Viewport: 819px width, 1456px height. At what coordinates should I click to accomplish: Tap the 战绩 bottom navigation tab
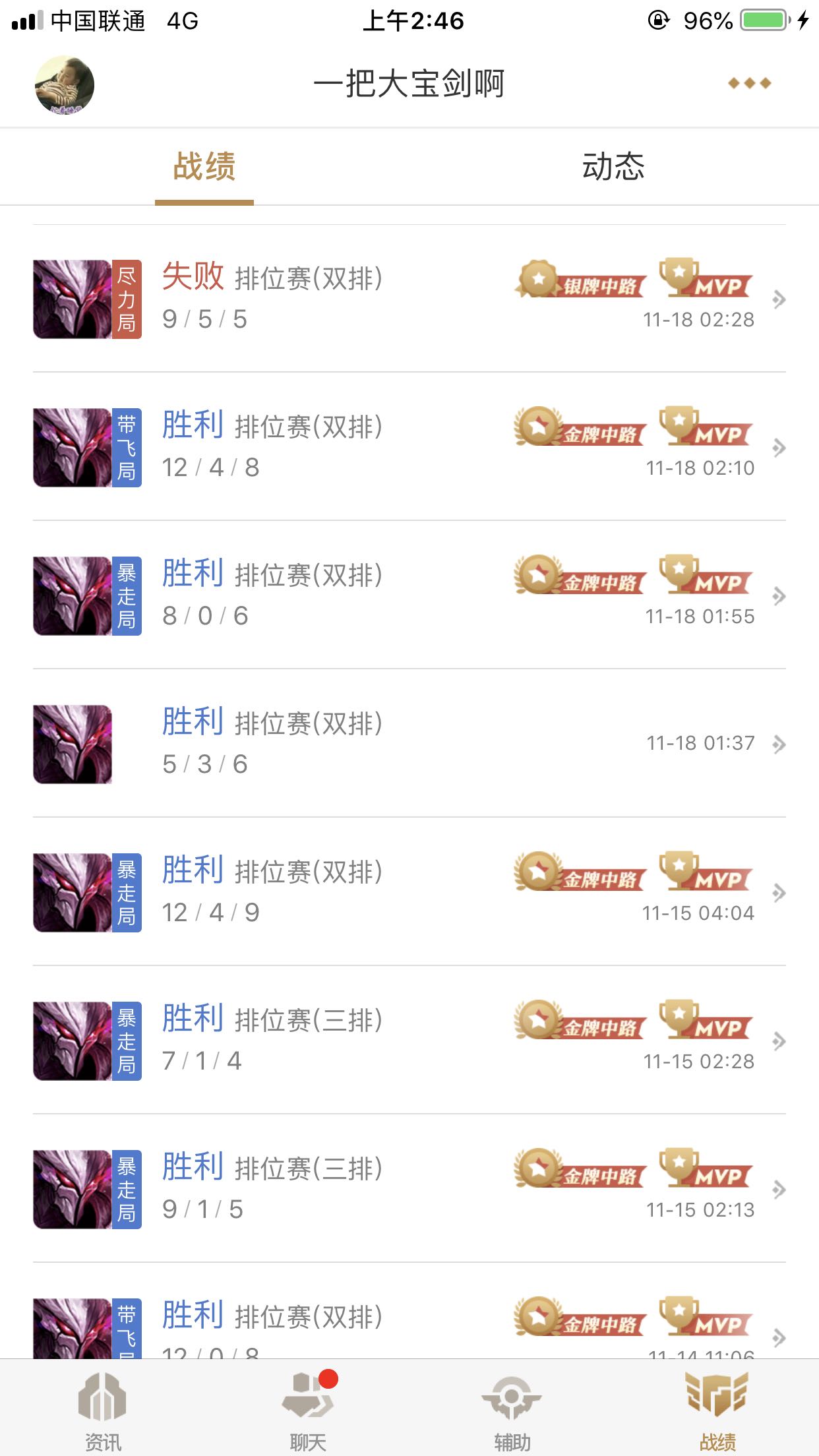click(x=717, y=1409)
